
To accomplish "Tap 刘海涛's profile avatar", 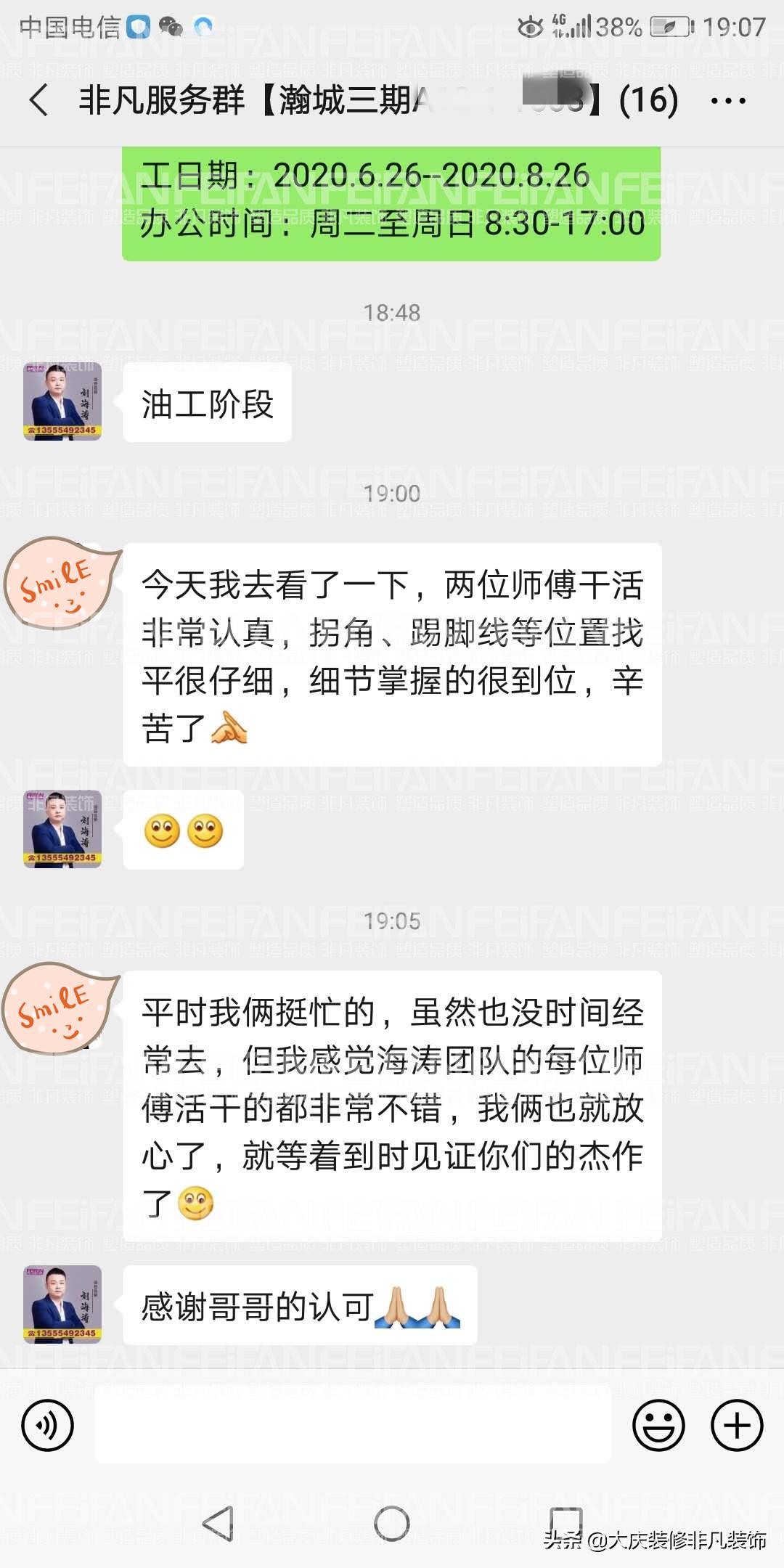I will (x=62, y=401).
